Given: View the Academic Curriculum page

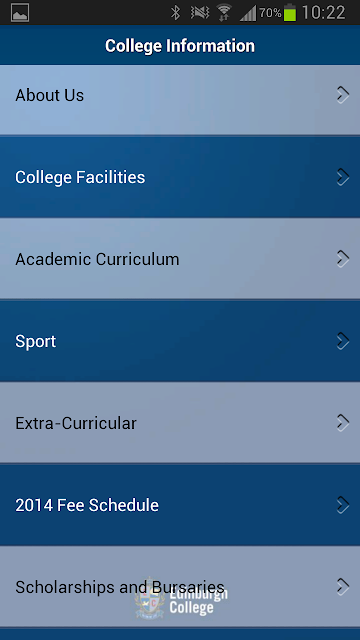Looking at the screenshot, I should click(180, 259).
